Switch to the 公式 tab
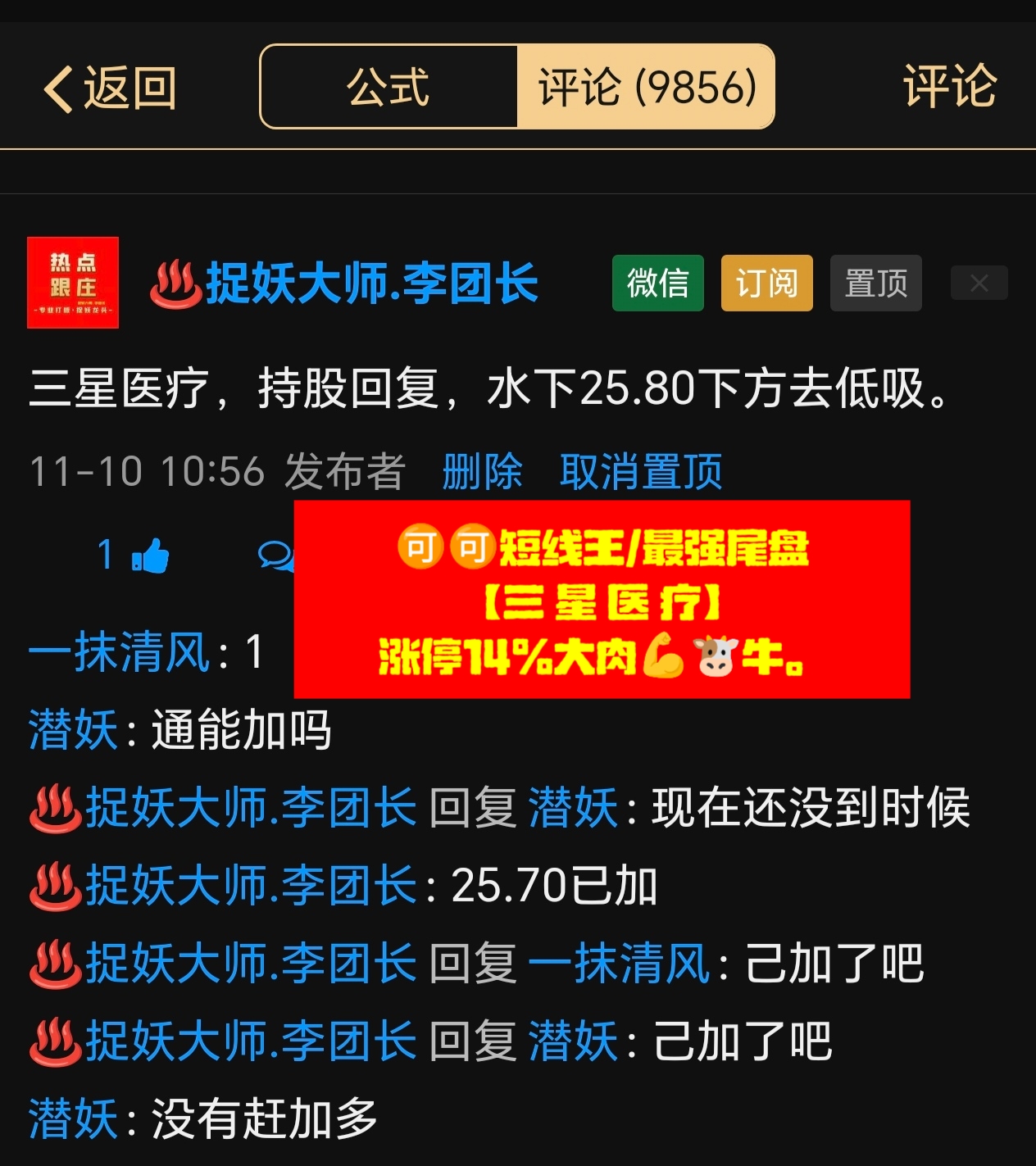The height and width of the screenshot is (1166, 1036). pos(388,87)
